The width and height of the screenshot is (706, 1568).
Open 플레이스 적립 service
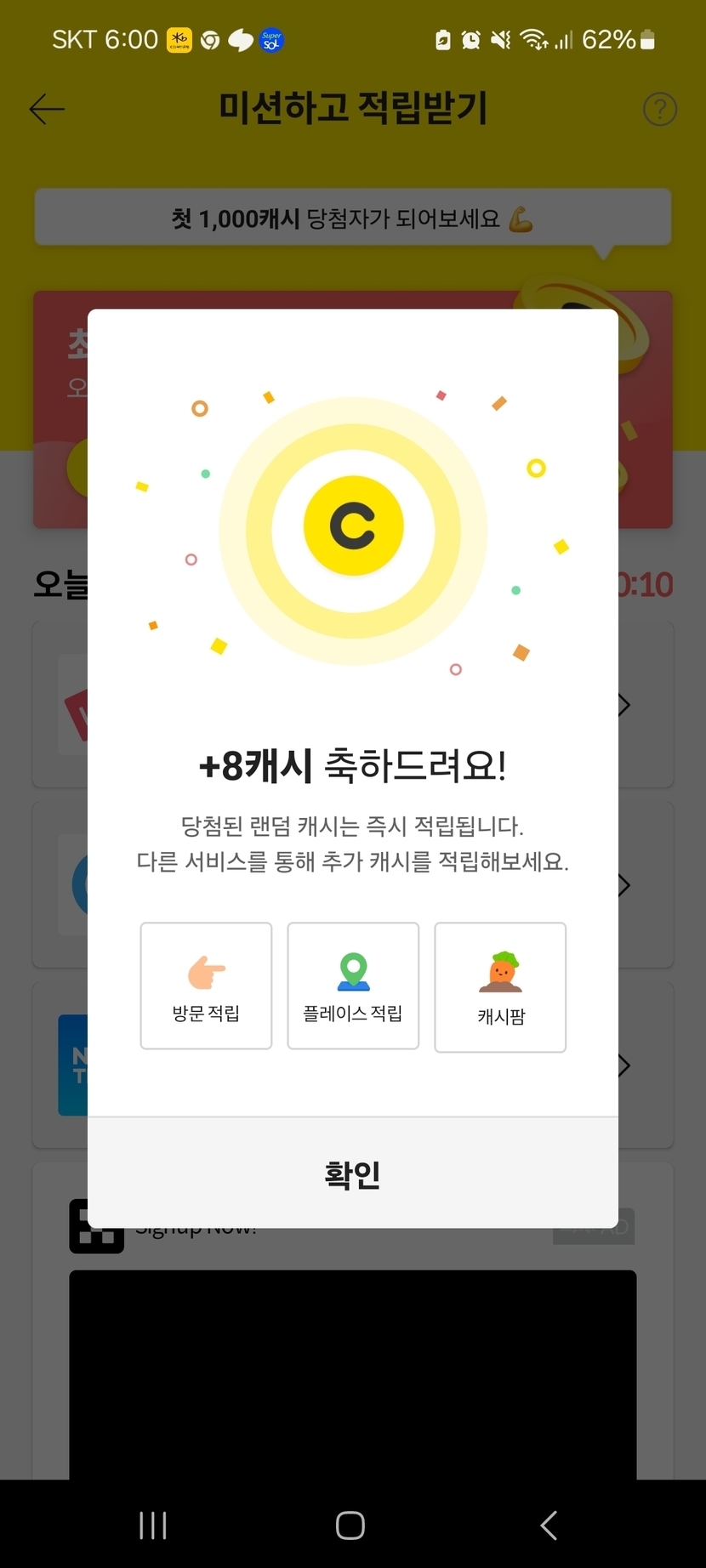pyautogui.click(x=353, y=986)
